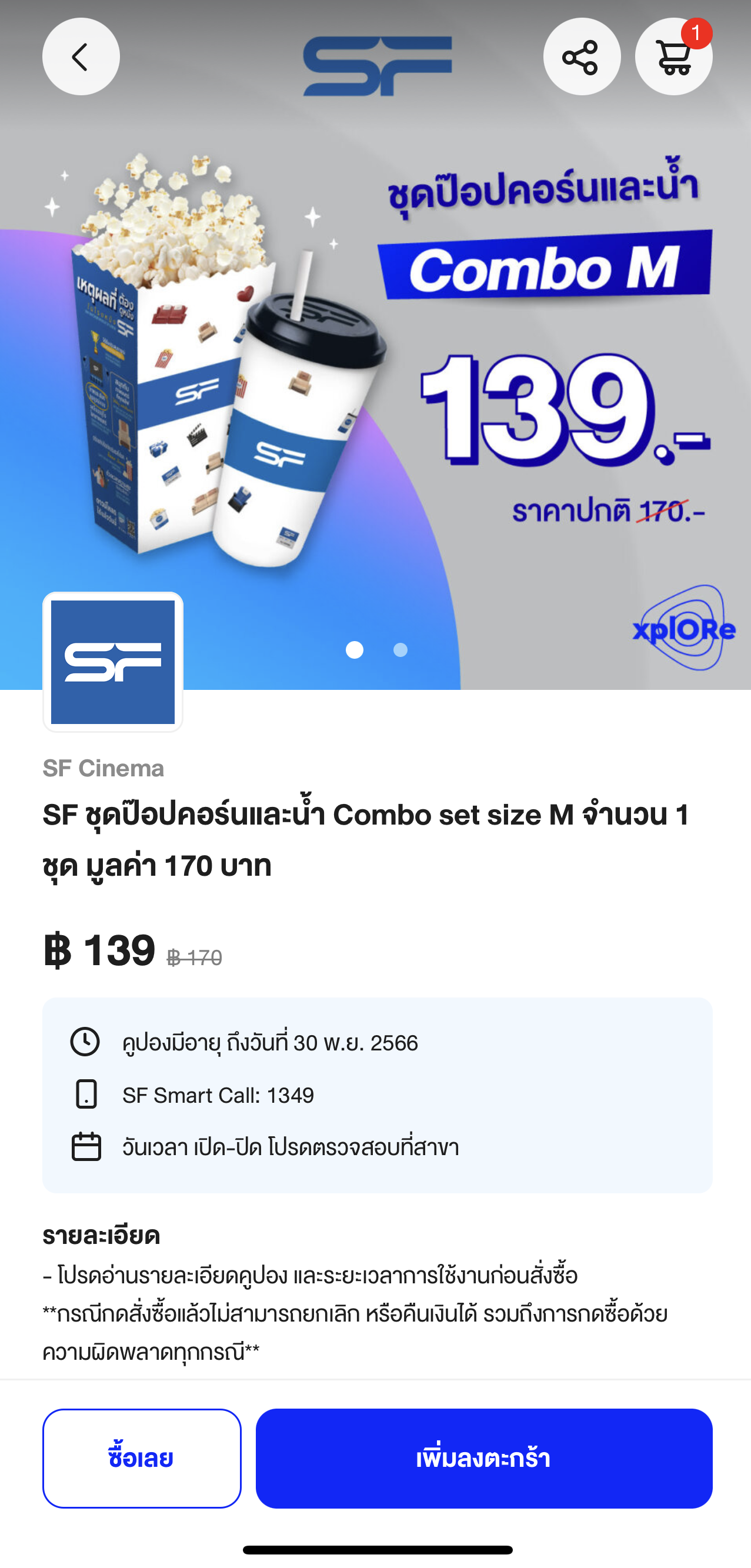751x1568 pixels.
Task: Open the shopping cart
Action: 673,56
